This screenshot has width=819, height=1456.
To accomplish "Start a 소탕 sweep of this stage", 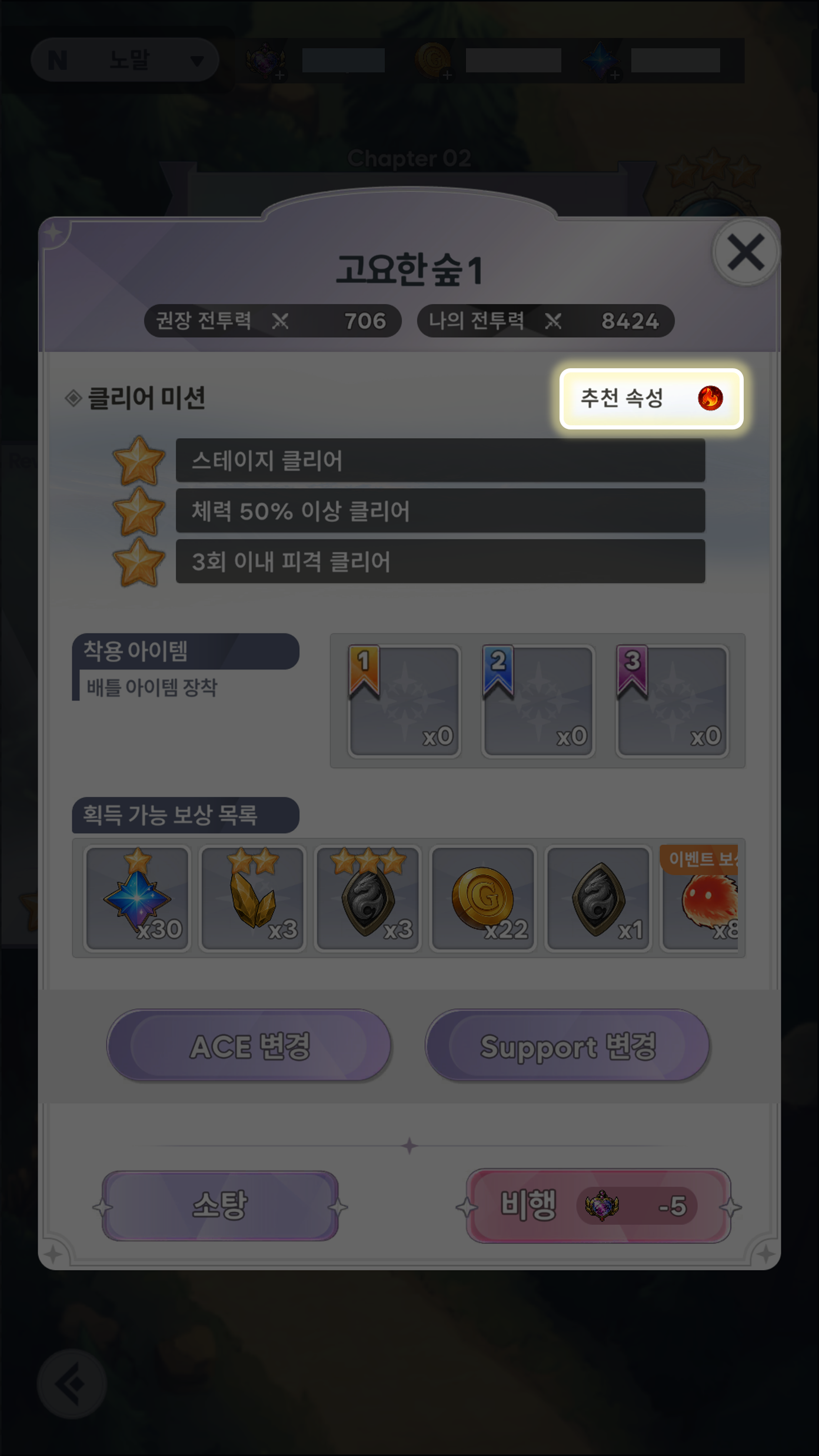I will tap(220, 1205).
